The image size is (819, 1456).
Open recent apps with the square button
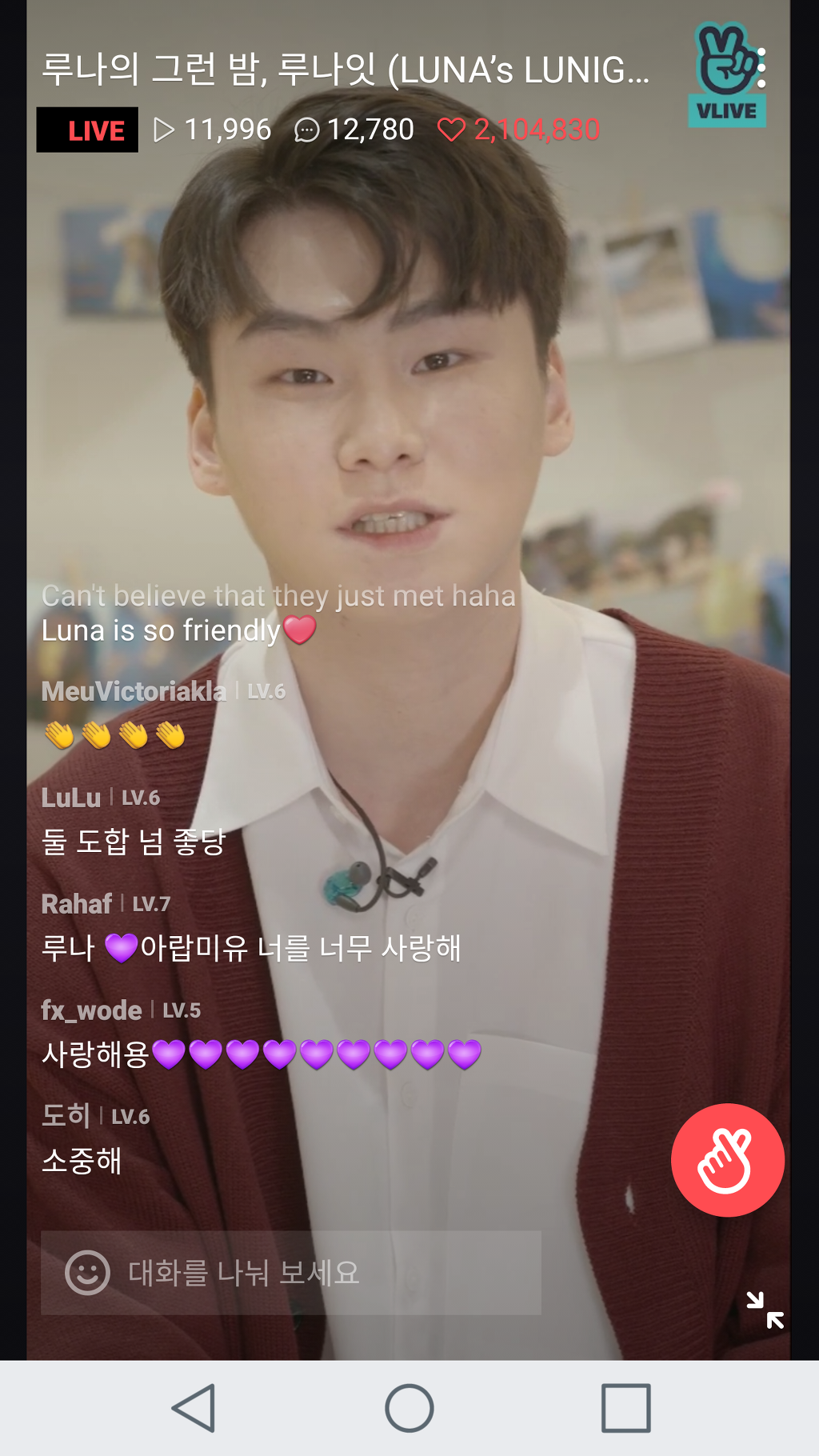pos(625,1408)
